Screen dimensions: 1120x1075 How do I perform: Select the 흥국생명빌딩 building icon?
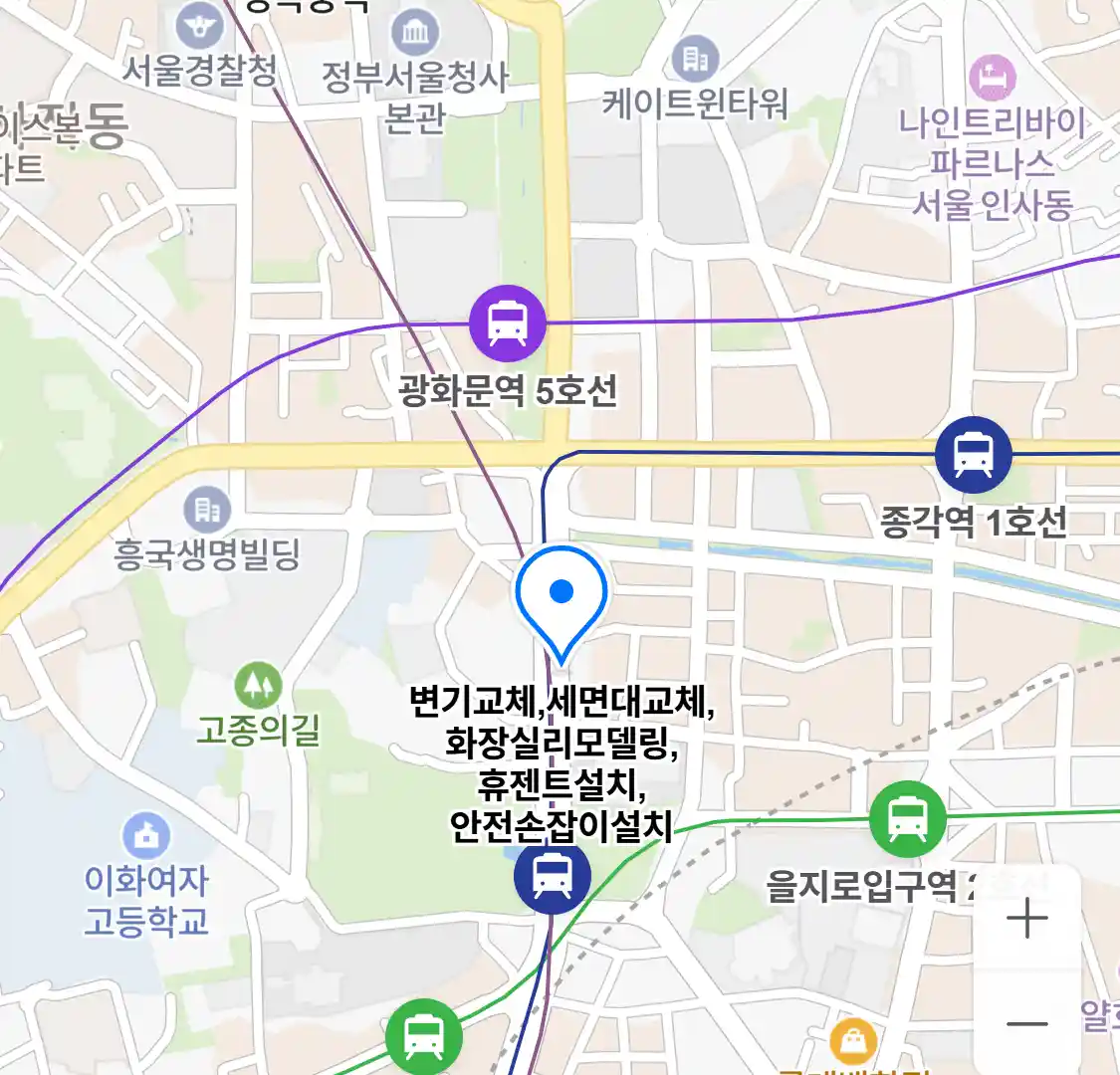tap(207, 511)
